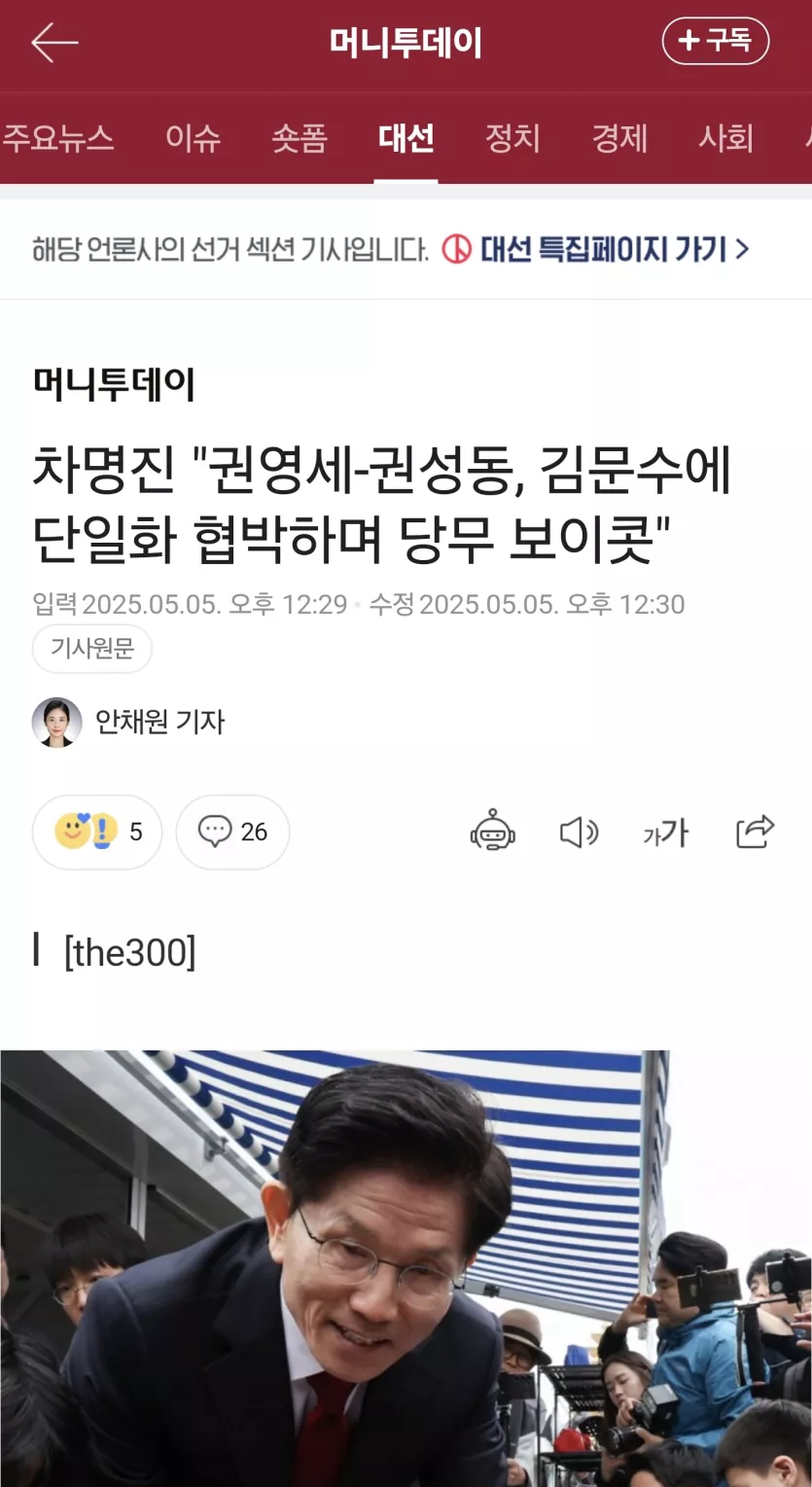Go back using the arrow icon
812x1487 pixels.
pyautogui.click(x=53, y=43)
